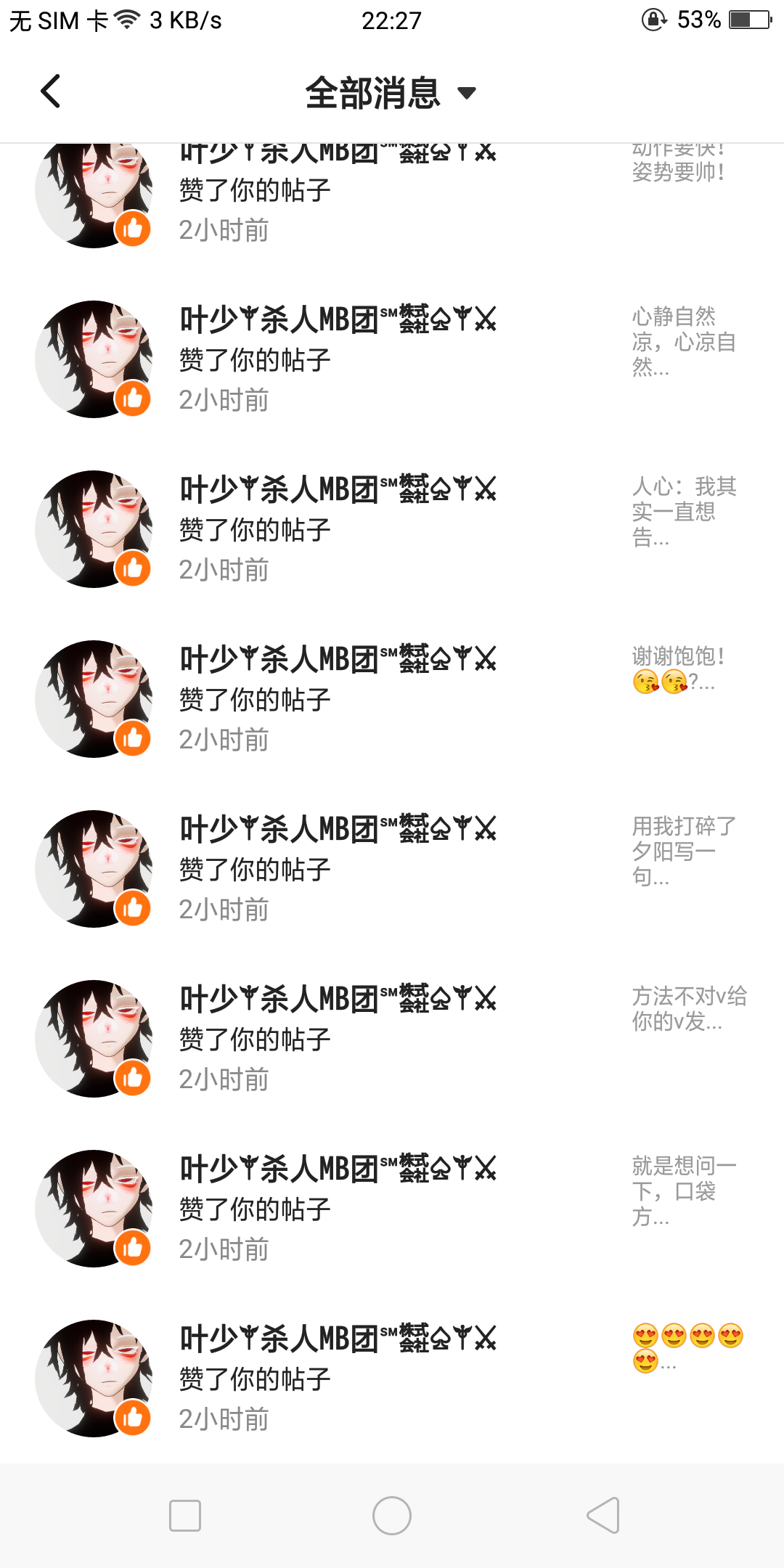This screenshot has height=1568, width=784.
Task: Open the like notification for 用我打碎了夕阳 post
Action: point(392,869)
